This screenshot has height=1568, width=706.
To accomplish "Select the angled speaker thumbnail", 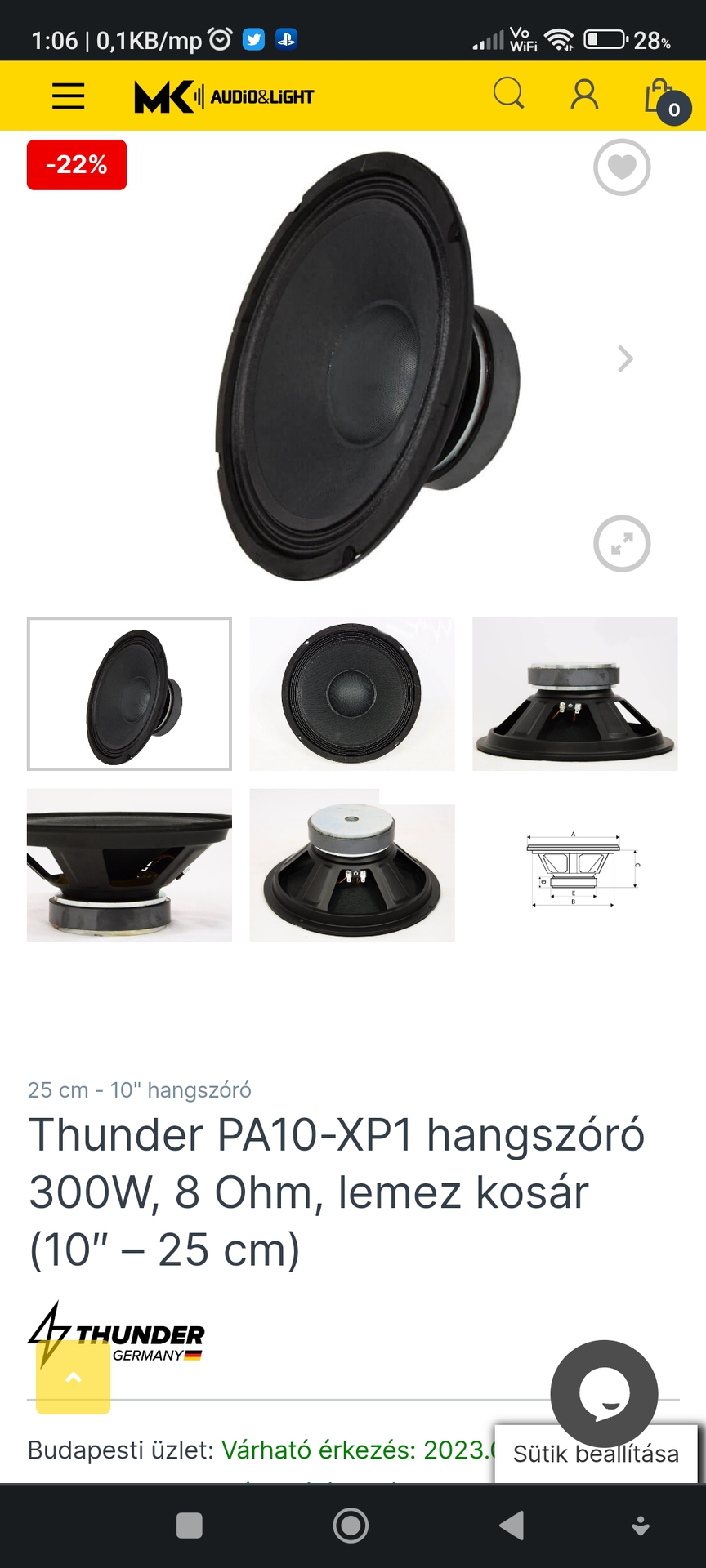I will [129, 693].
